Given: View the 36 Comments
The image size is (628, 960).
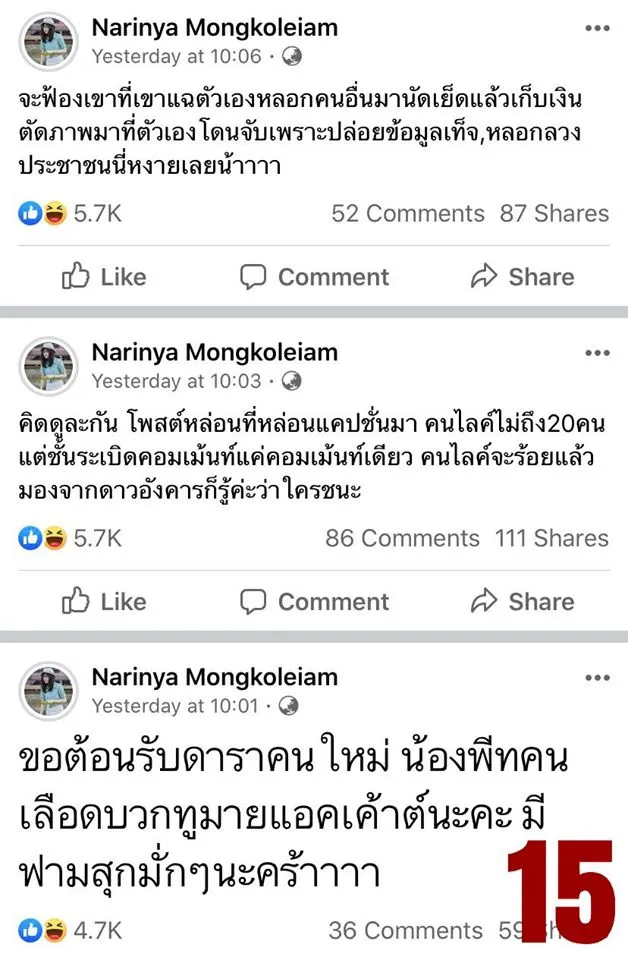Looking at the screenshot, I should click(405, 930).
